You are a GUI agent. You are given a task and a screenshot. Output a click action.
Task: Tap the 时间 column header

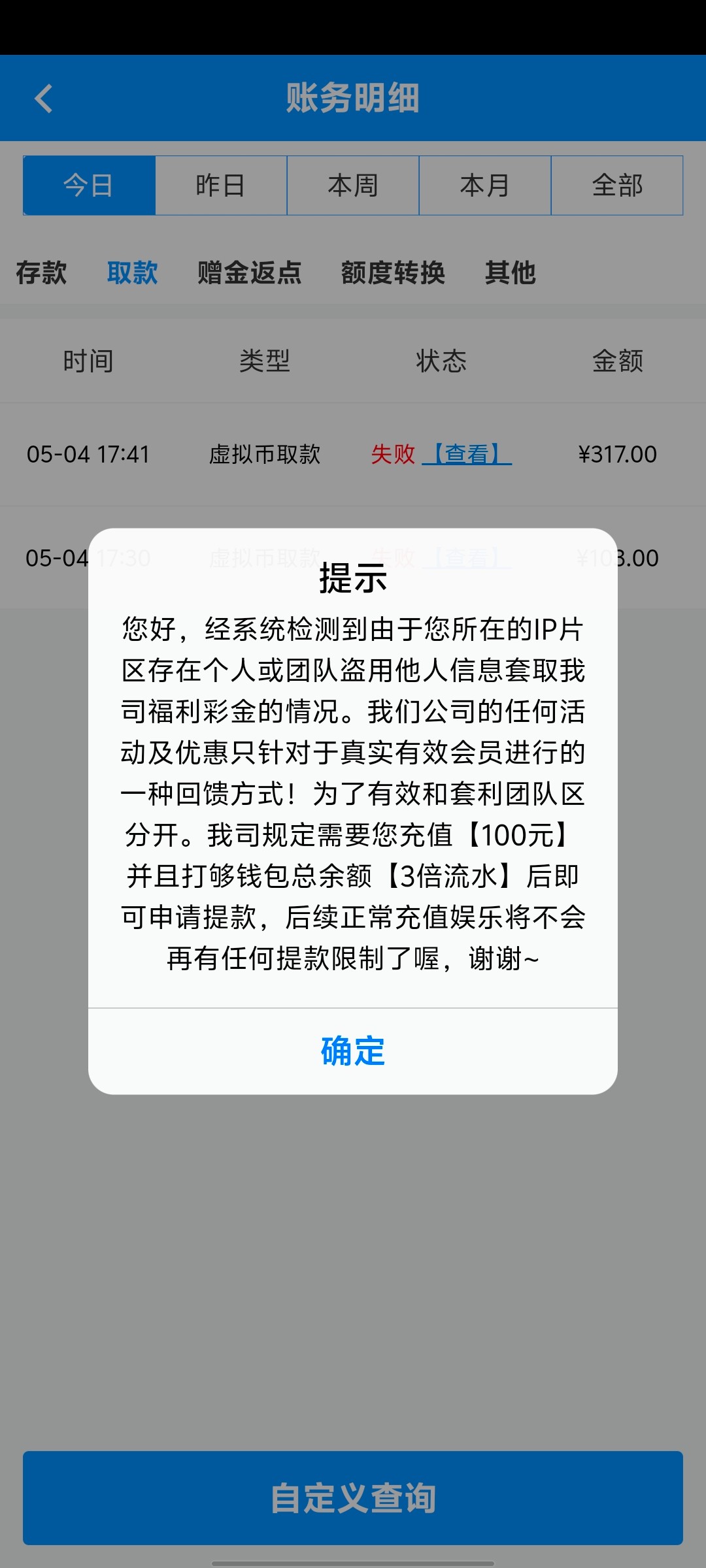90,361
